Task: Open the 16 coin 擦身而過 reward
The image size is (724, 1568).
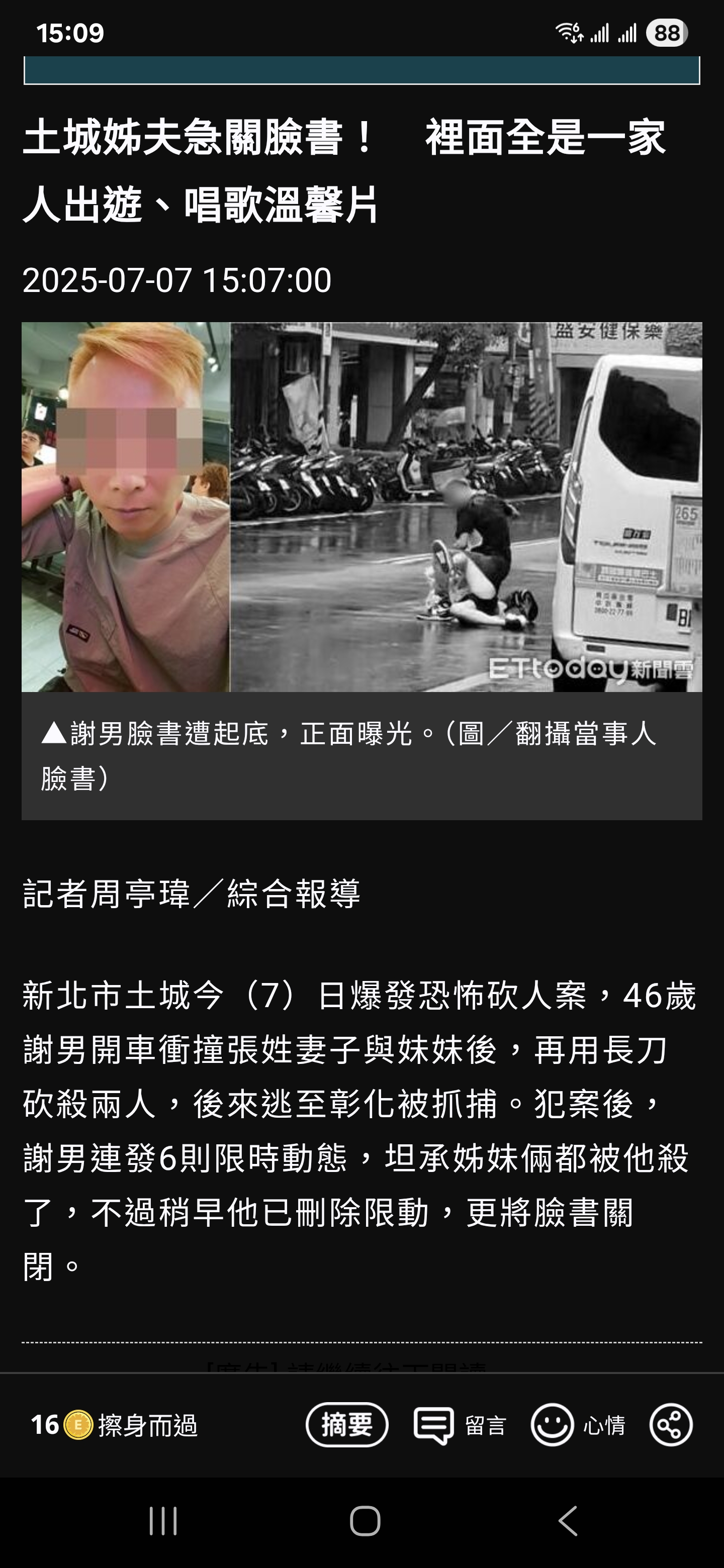Action: click(x=114, y=1425)
